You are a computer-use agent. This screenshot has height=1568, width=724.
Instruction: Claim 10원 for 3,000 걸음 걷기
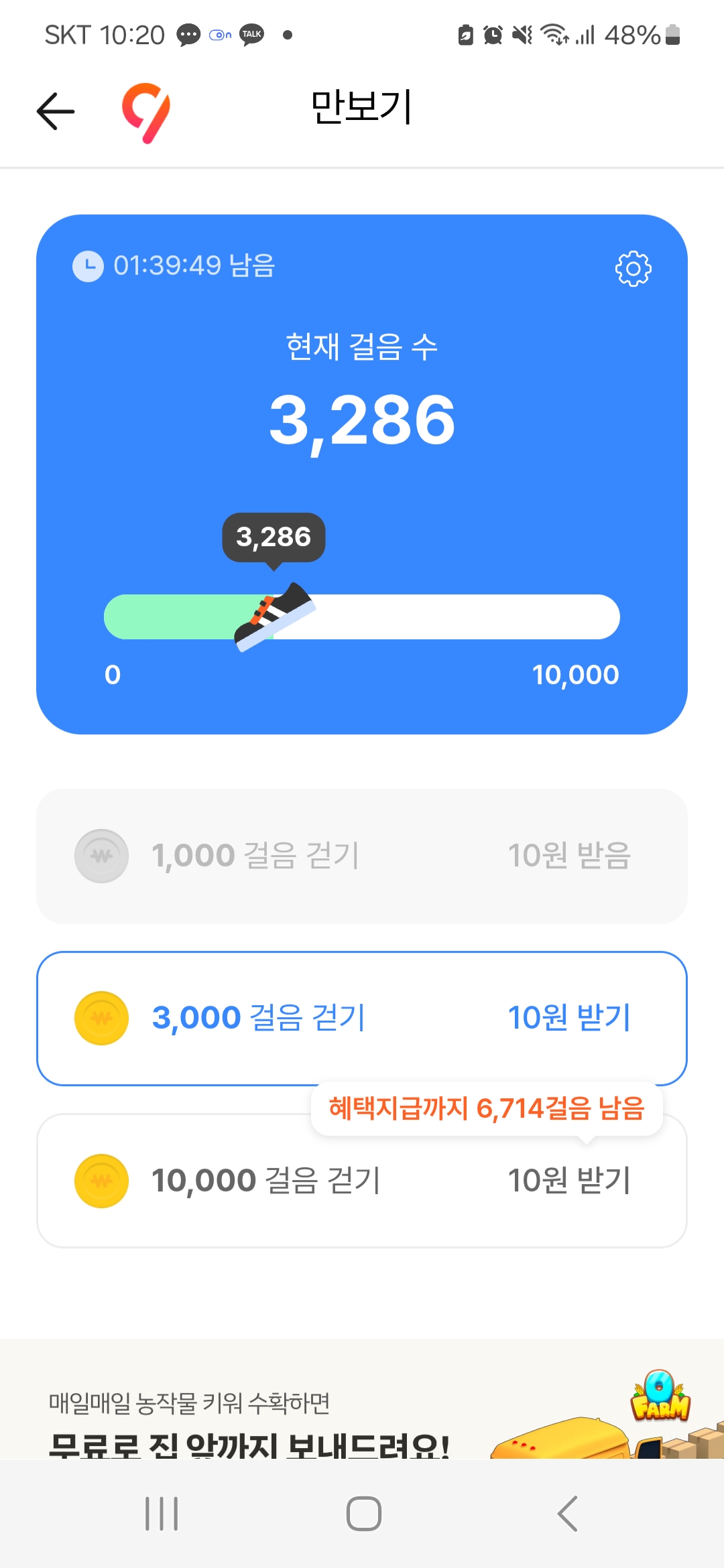(x=568, y=1018)
